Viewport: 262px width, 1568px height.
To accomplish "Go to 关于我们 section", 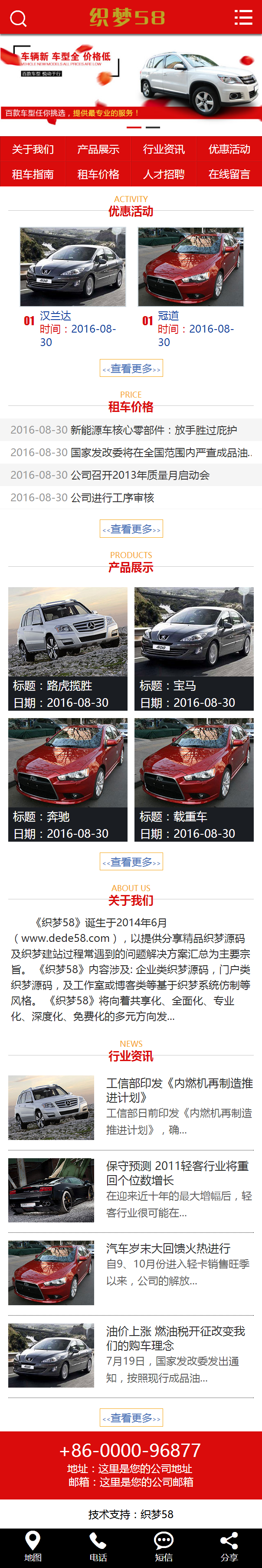I will click(33, 149).
